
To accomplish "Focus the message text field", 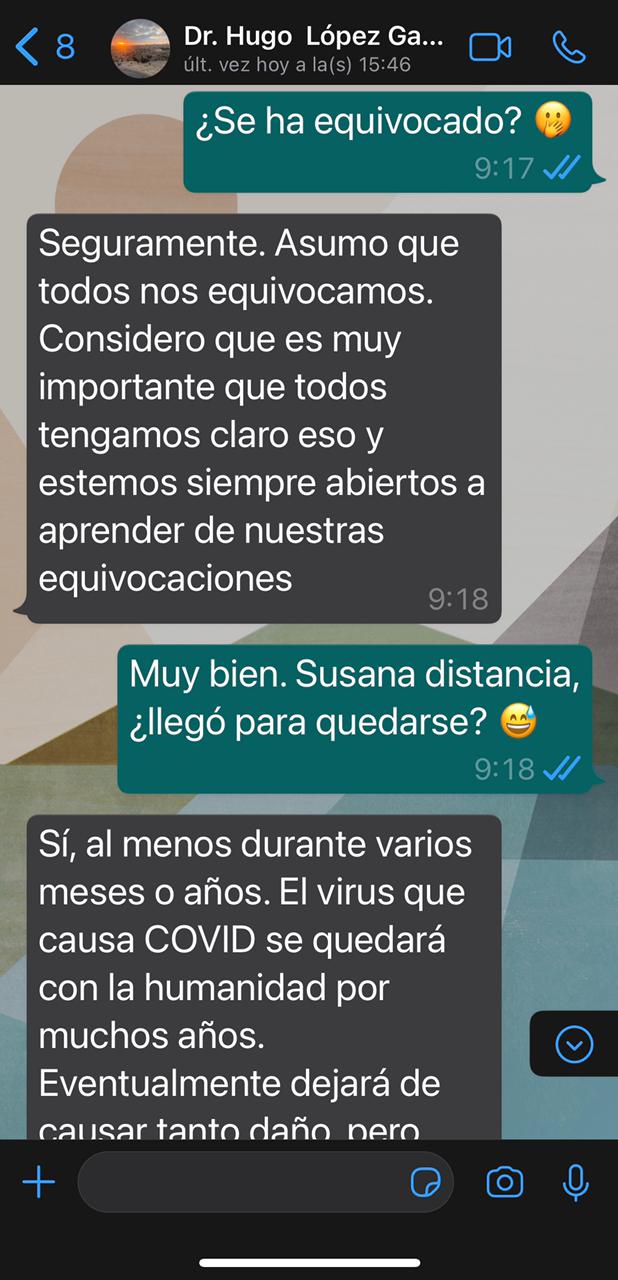I will coord(240,1183).
